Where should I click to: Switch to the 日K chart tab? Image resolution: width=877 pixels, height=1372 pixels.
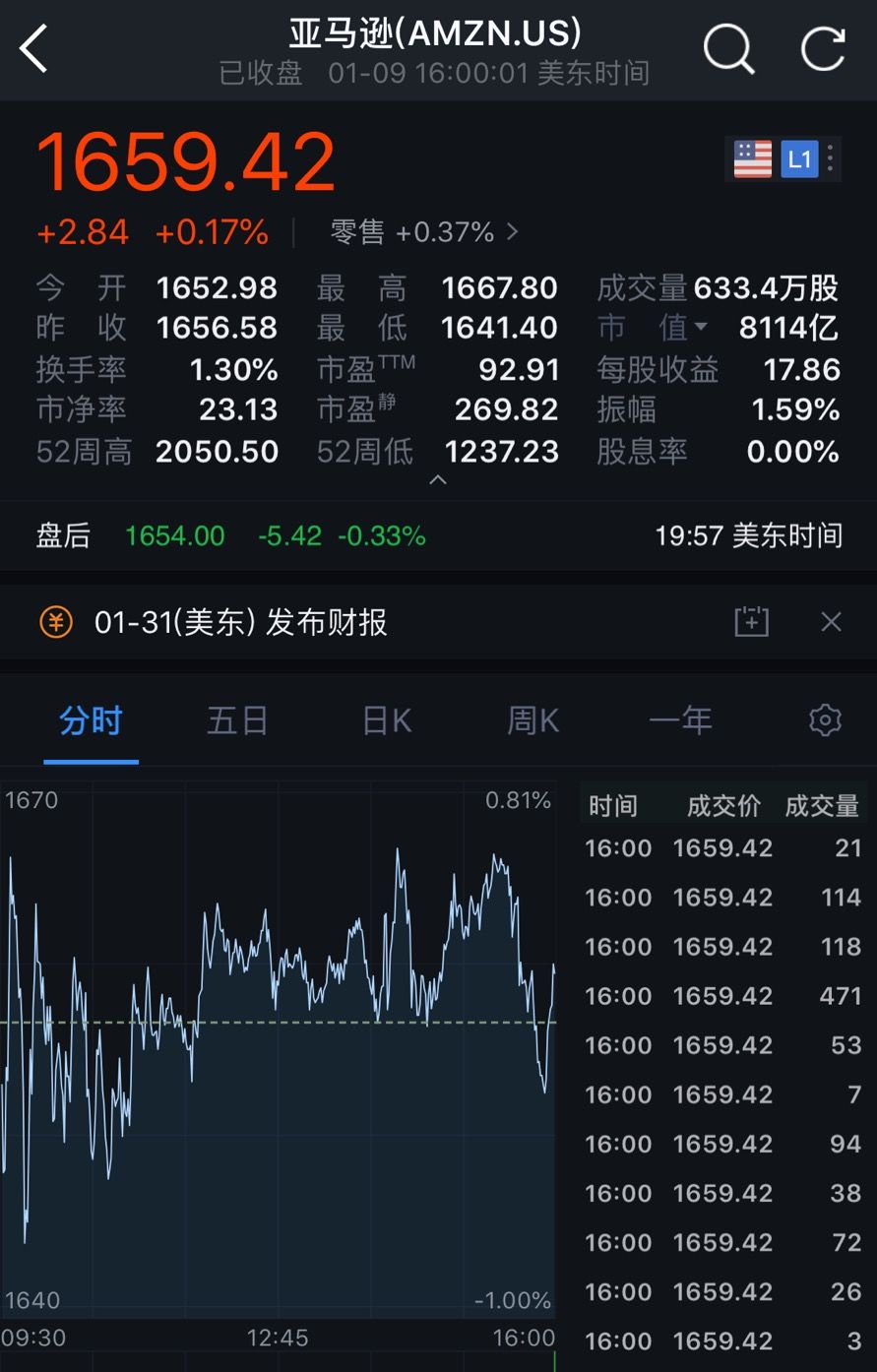click(387, 721)
